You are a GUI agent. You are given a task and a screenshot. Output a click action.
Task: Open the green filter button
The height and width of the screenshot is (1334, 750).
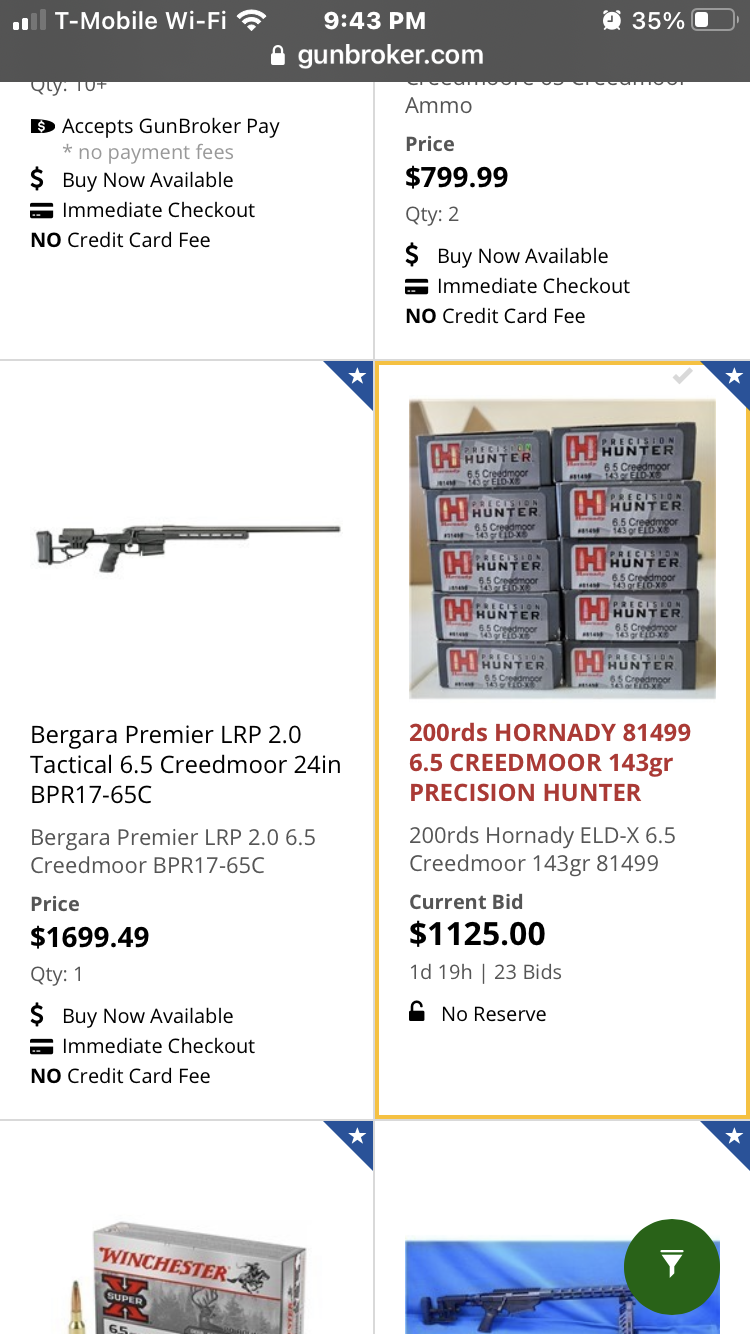tap(671, 1266)
